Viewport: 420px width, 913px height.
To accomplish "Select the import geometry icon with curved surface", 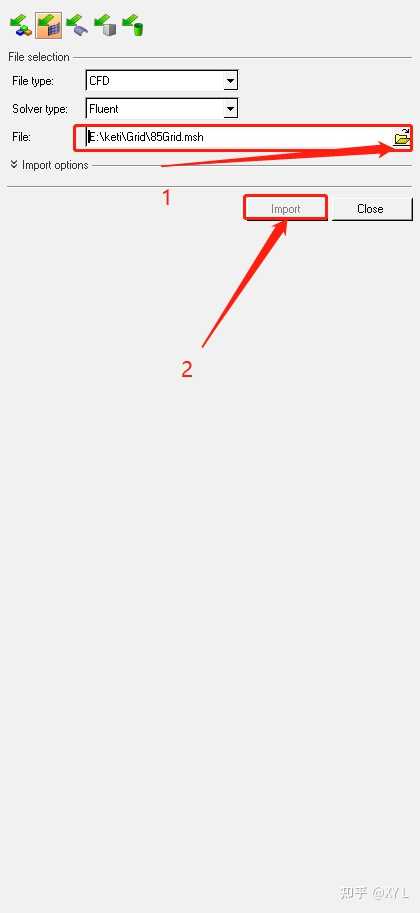I will (x=77, y=25).
